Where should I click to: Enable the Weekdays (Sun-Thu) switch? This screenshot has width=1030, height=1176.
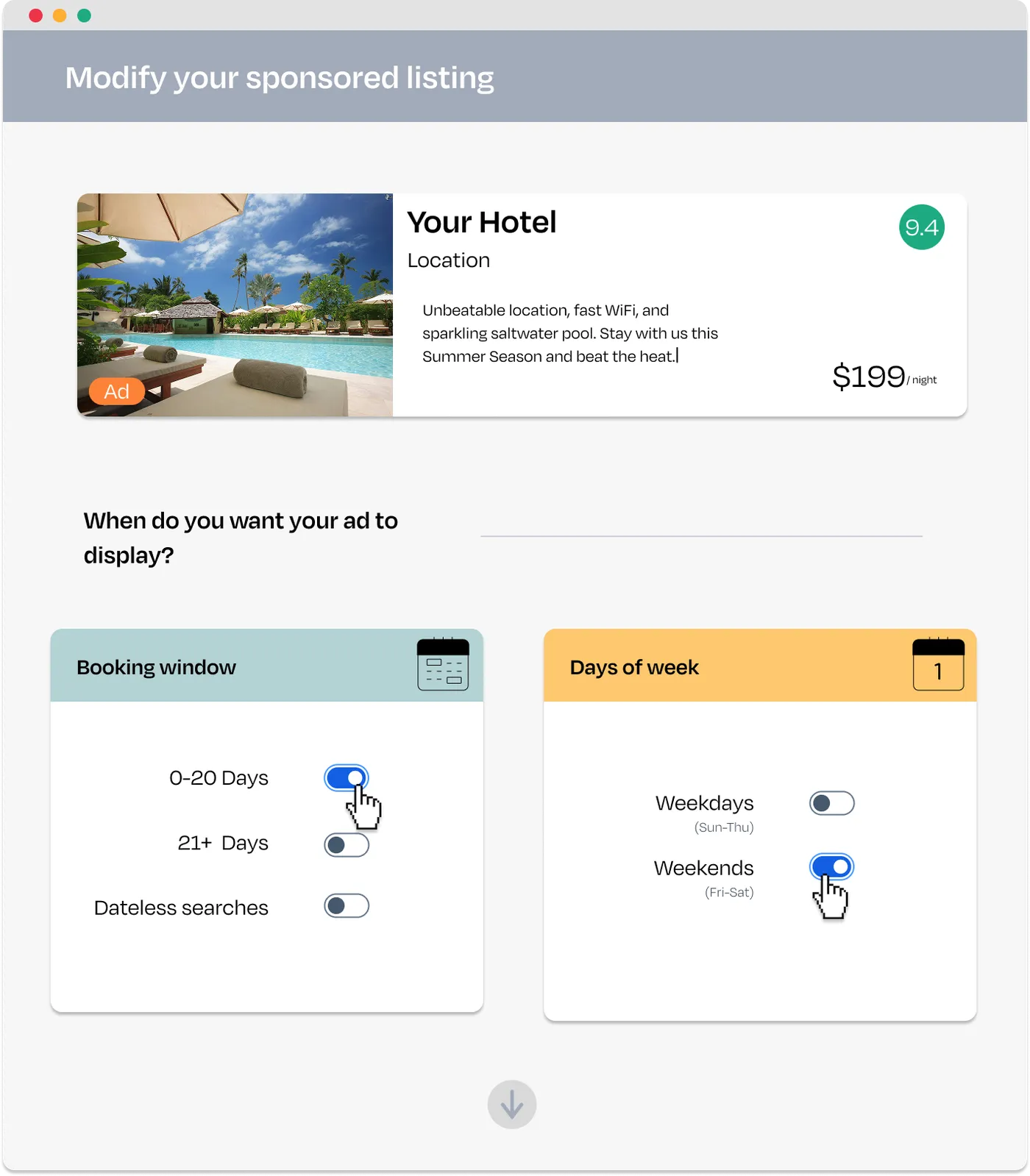831,803
